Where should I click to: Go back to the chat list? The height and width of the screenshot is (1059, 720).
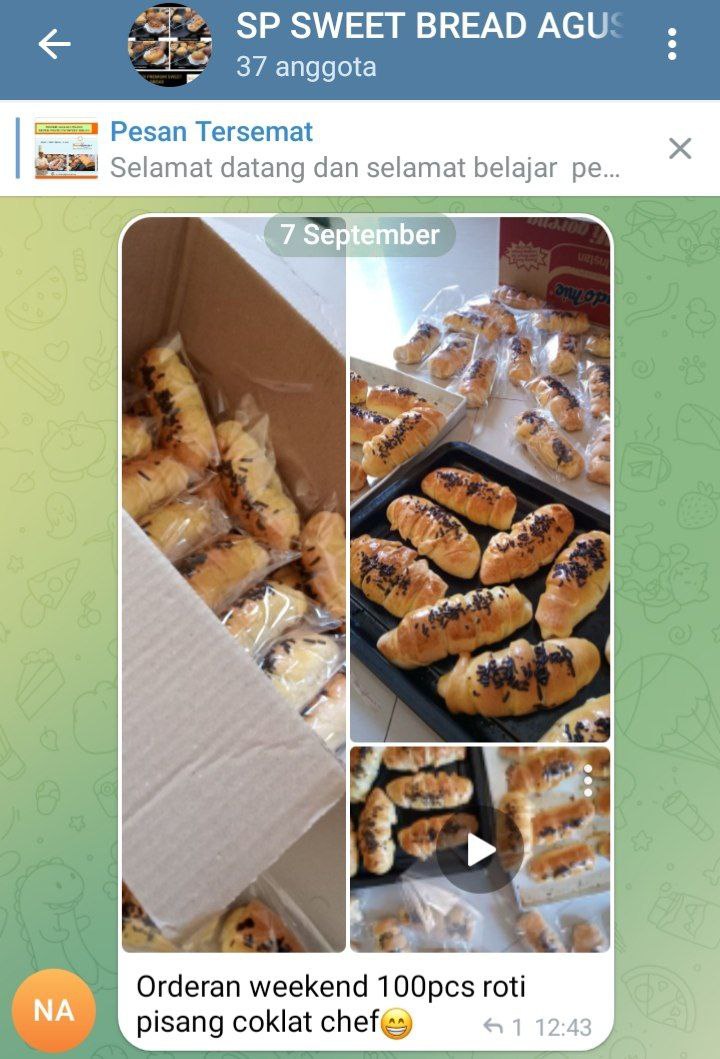[x=54, y=45]
